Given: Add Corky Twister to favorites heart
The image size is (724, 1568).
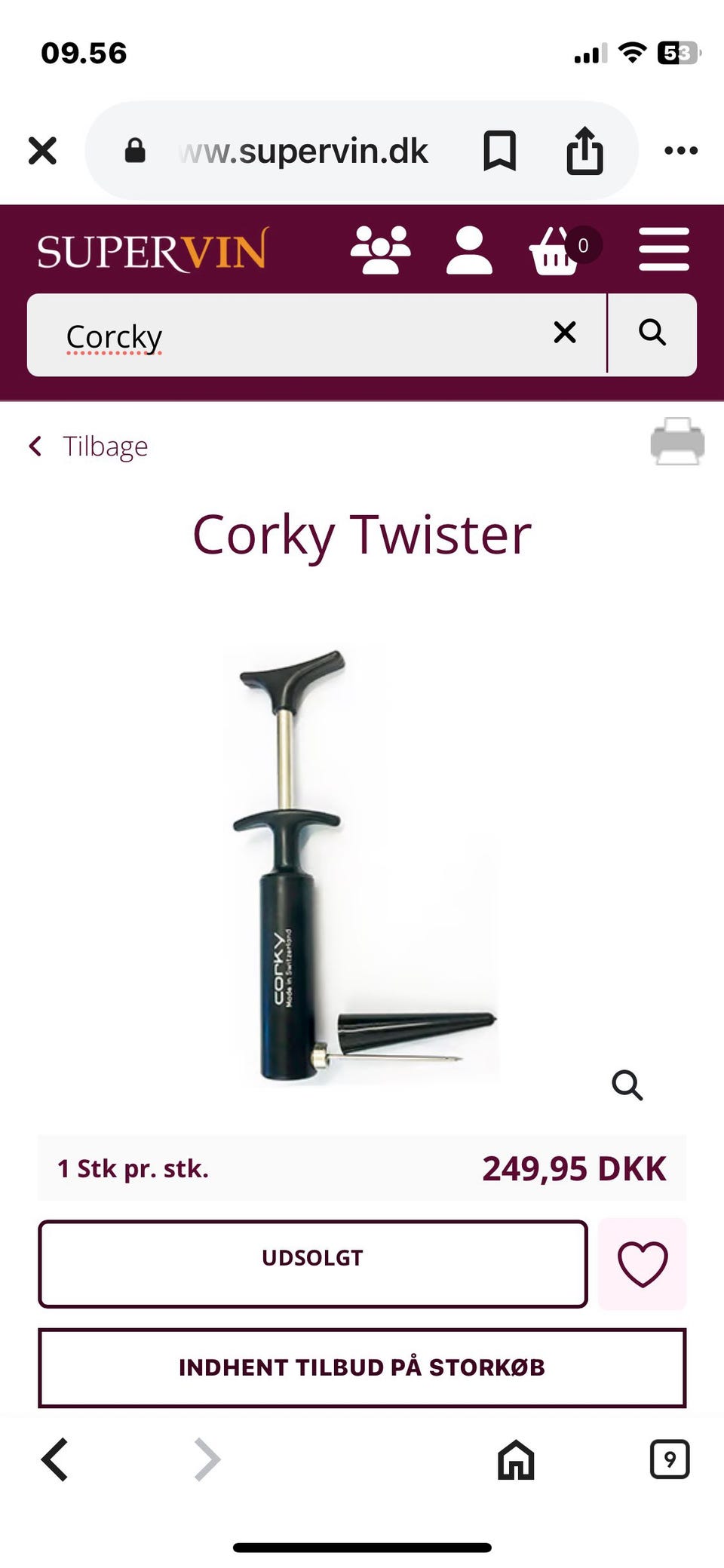Looking at the screenshot, I should coord(643,1263).
